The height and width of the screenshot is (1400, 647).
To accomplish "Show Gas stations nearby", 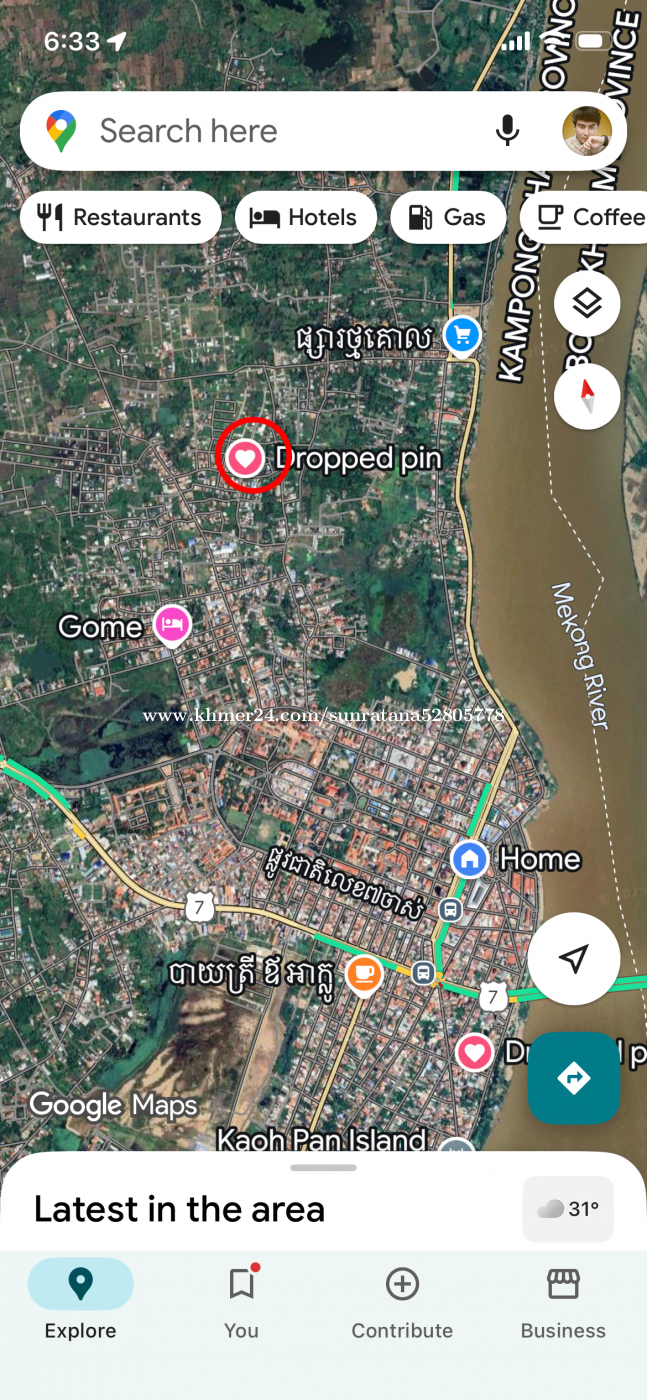I will point(448,217).
